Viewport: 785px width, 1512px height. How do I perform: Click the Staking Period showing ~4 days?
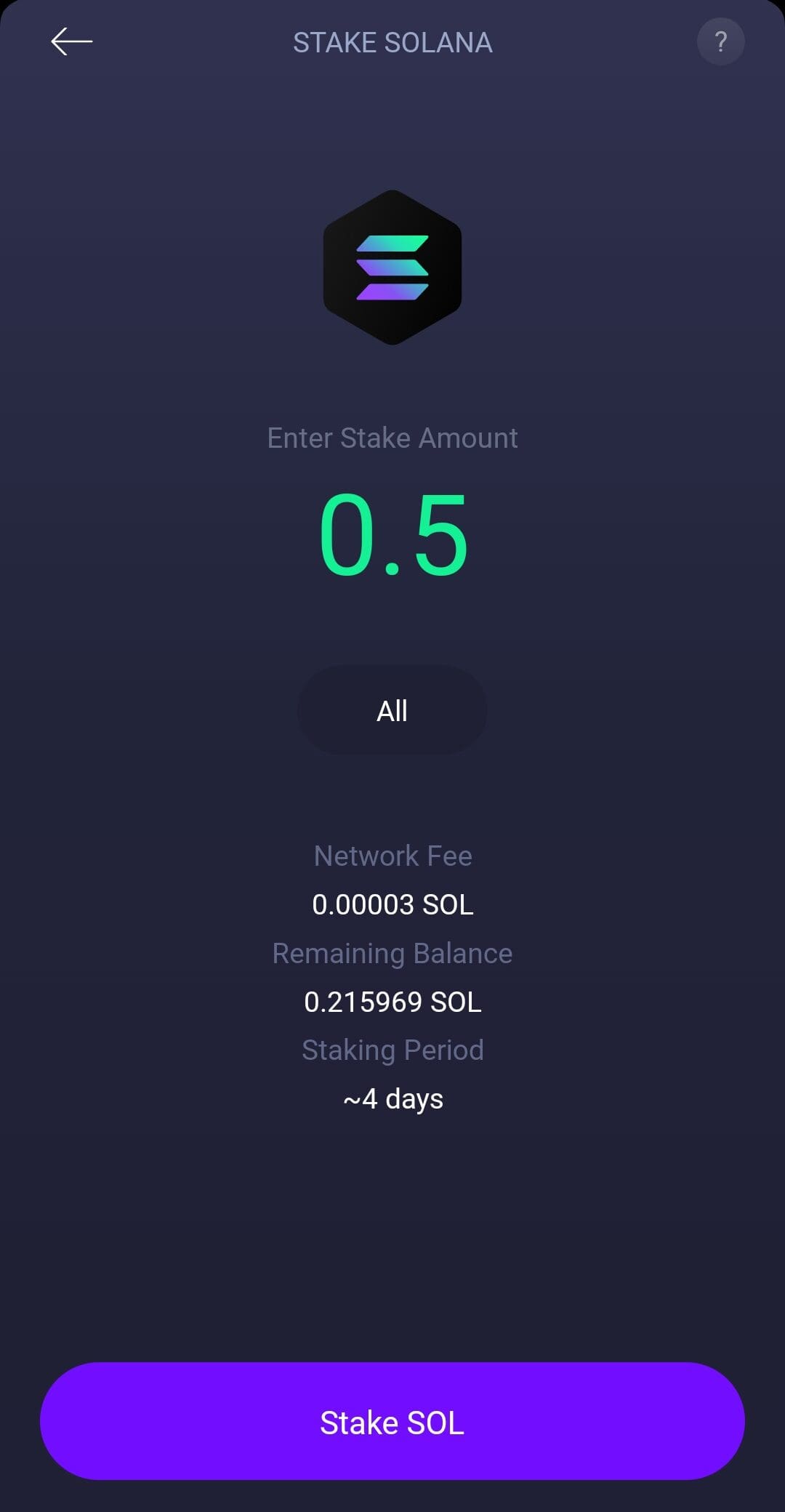click(x=392, y=1098)
